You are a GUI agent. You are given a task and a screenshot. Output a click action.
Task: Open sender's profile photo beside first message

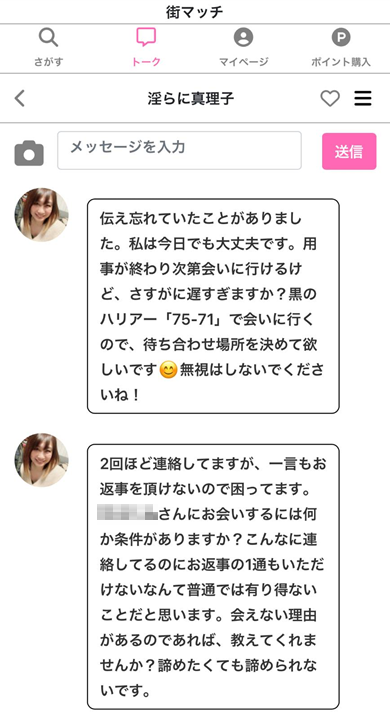[x=41, y=214]
